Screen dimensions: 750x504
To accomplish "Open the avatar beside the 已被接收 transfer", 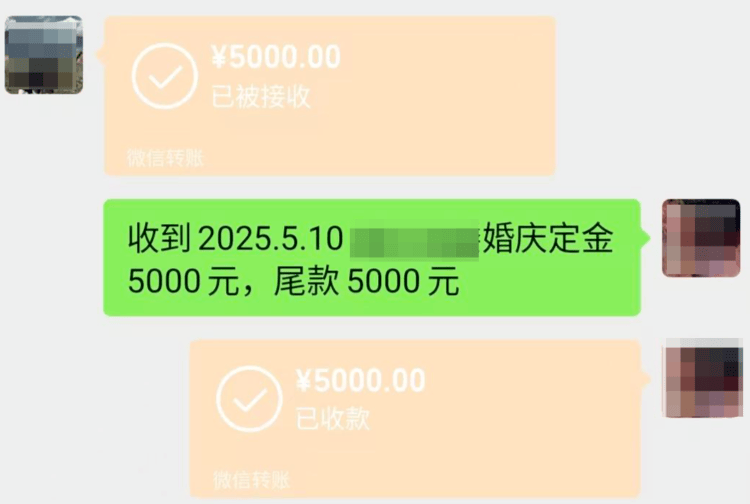I will [43, 55].
